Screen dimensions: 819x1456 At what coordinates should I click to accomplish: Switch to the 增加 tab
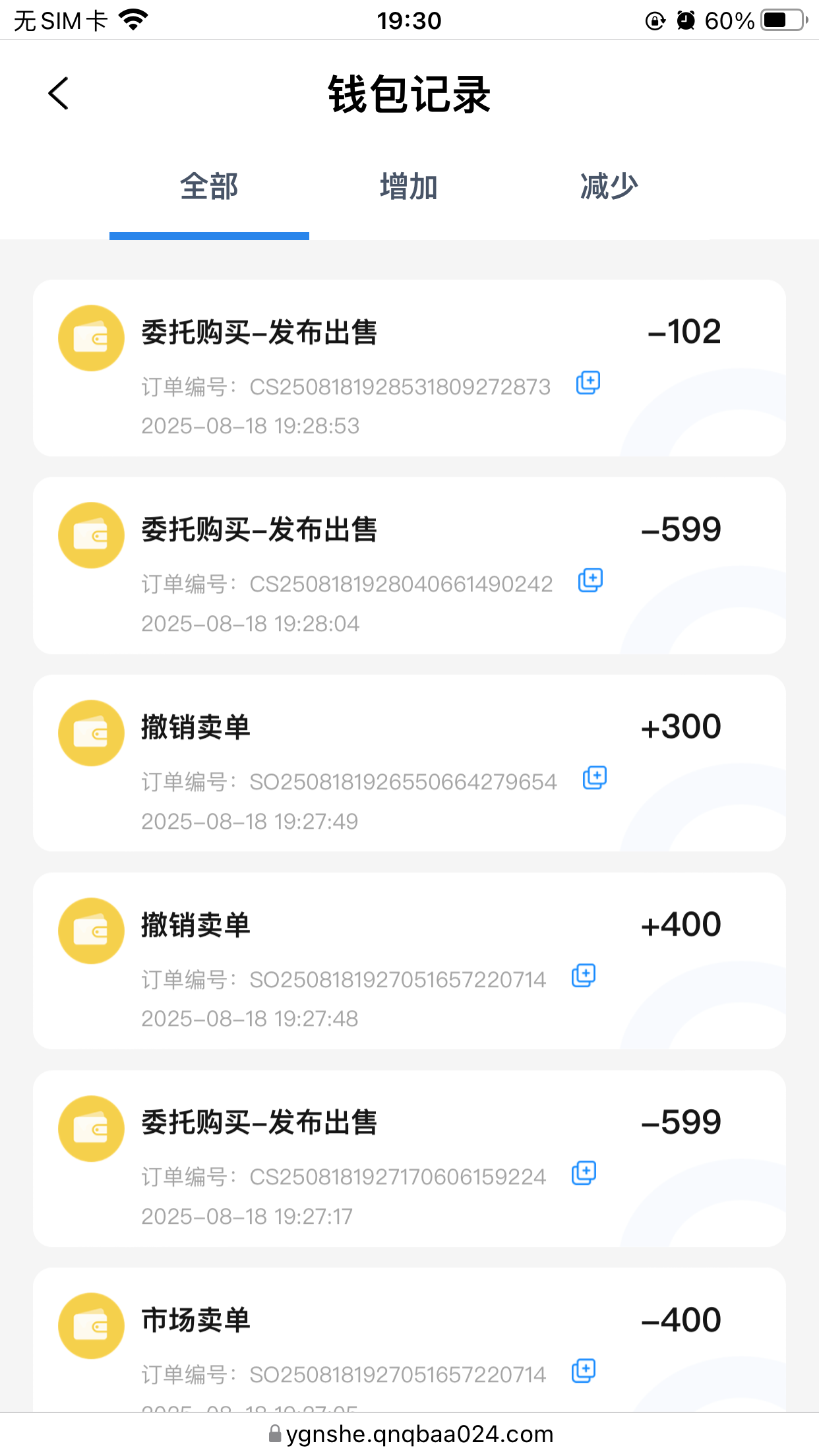tap(409, 187)
